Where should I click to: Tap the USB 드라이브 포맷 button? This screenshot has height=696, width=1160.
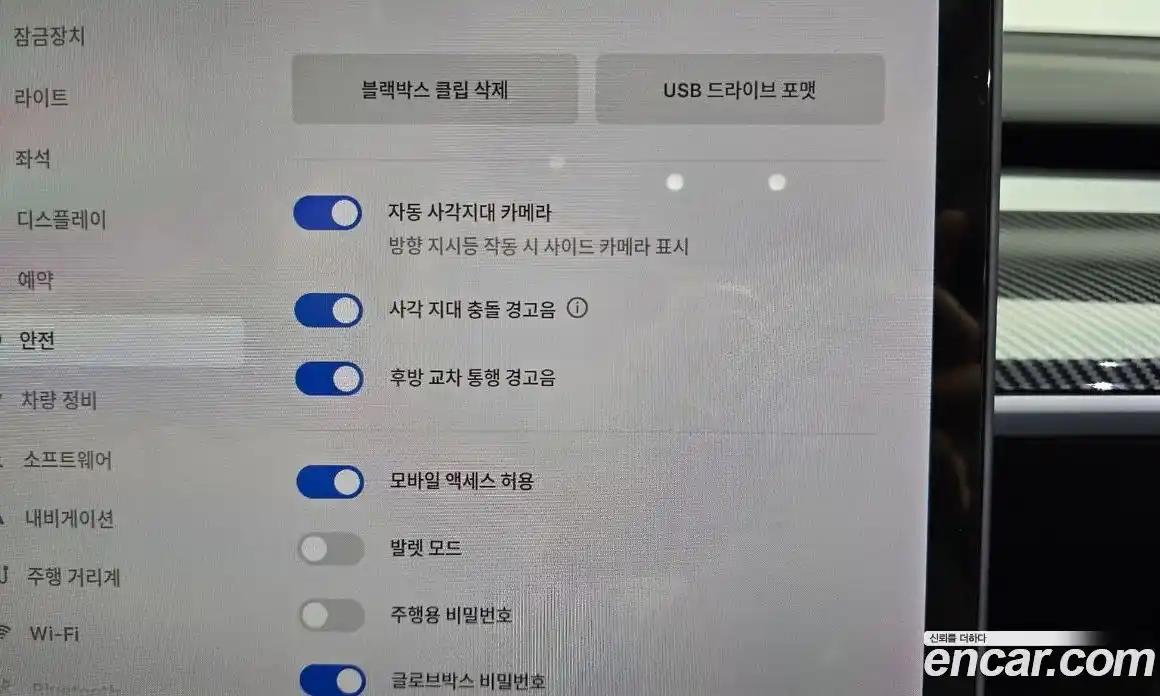(x=740, y=89)
